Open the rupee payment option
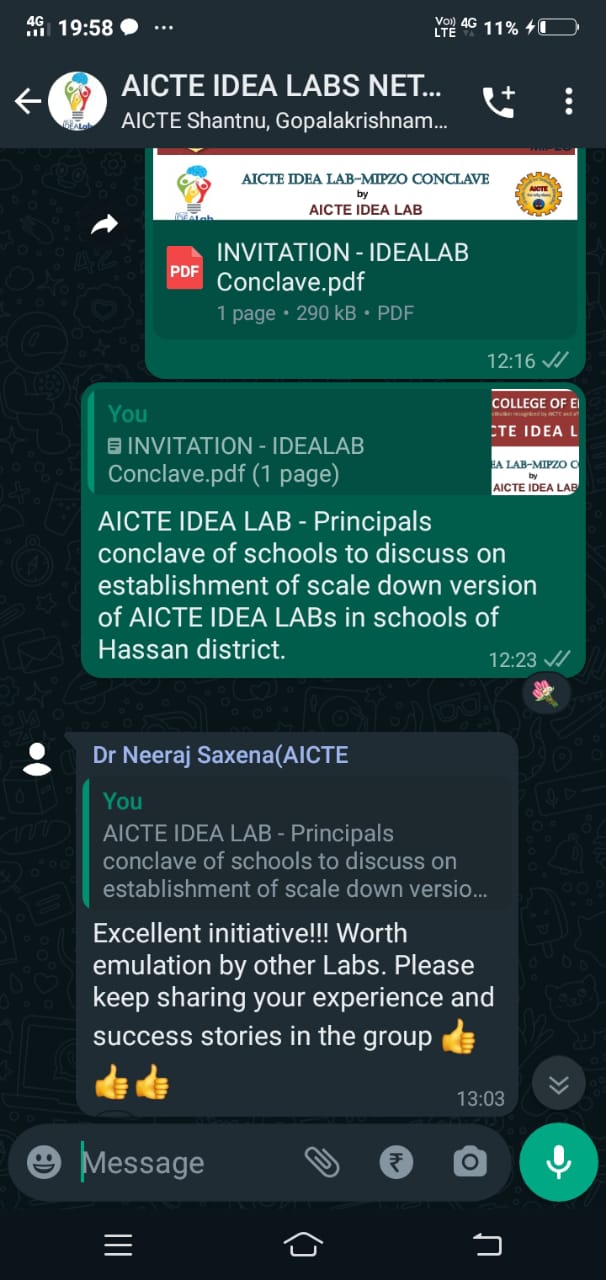606x1280 pixels. click(x=396, y=1162)
